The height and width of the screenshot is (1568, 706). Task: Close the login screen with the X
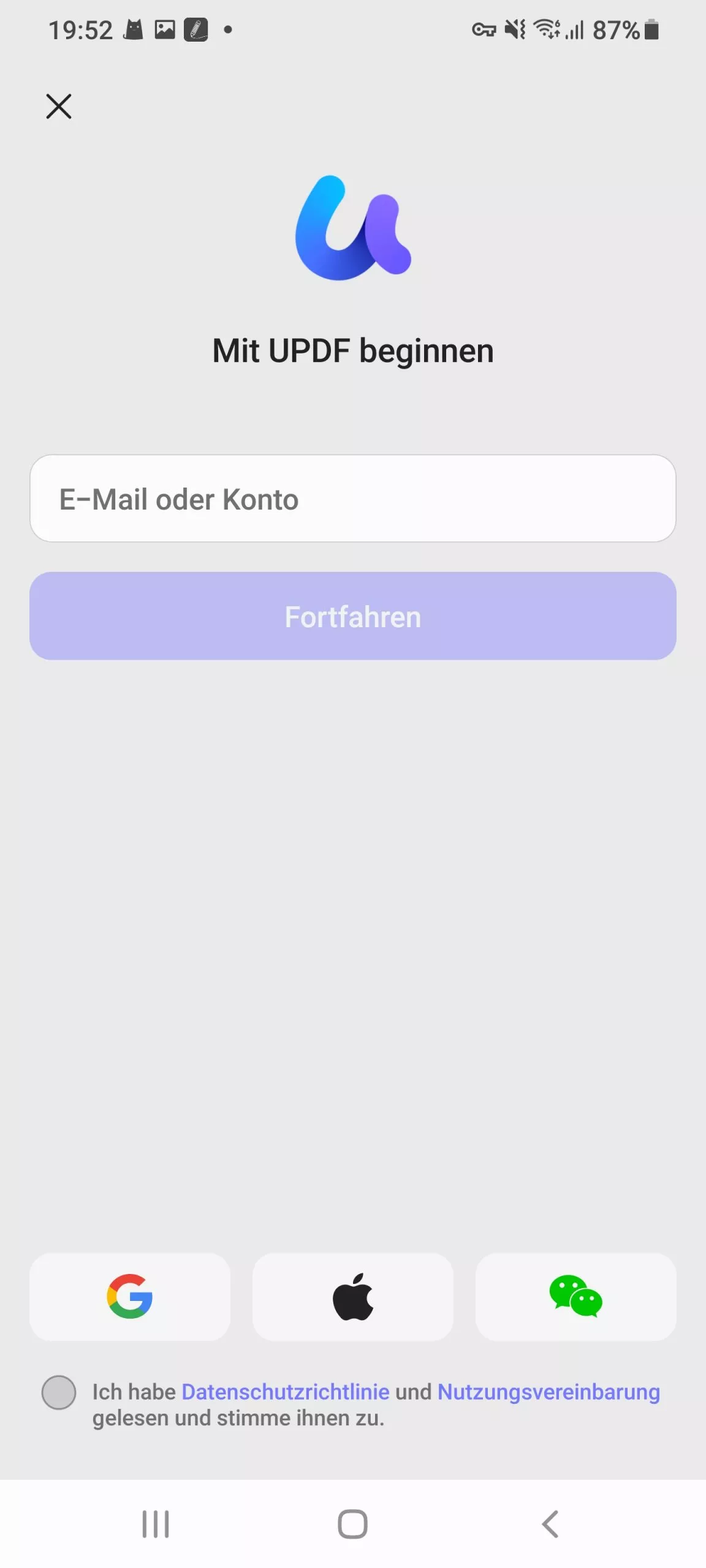pyautogui.click(x=58, y=106)
